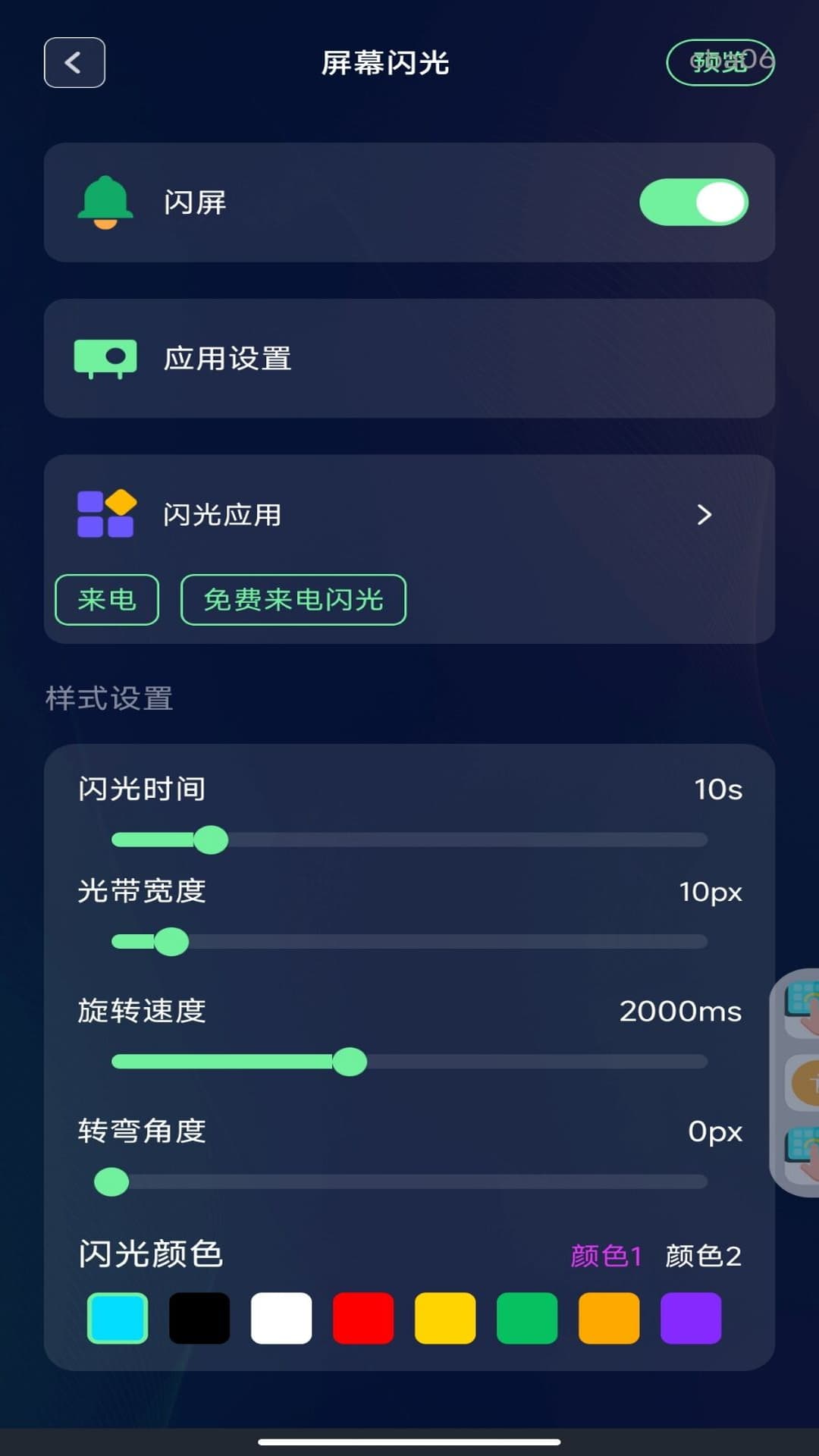Click the colorful app-grid icon for 闪光应用

(106, 514)
